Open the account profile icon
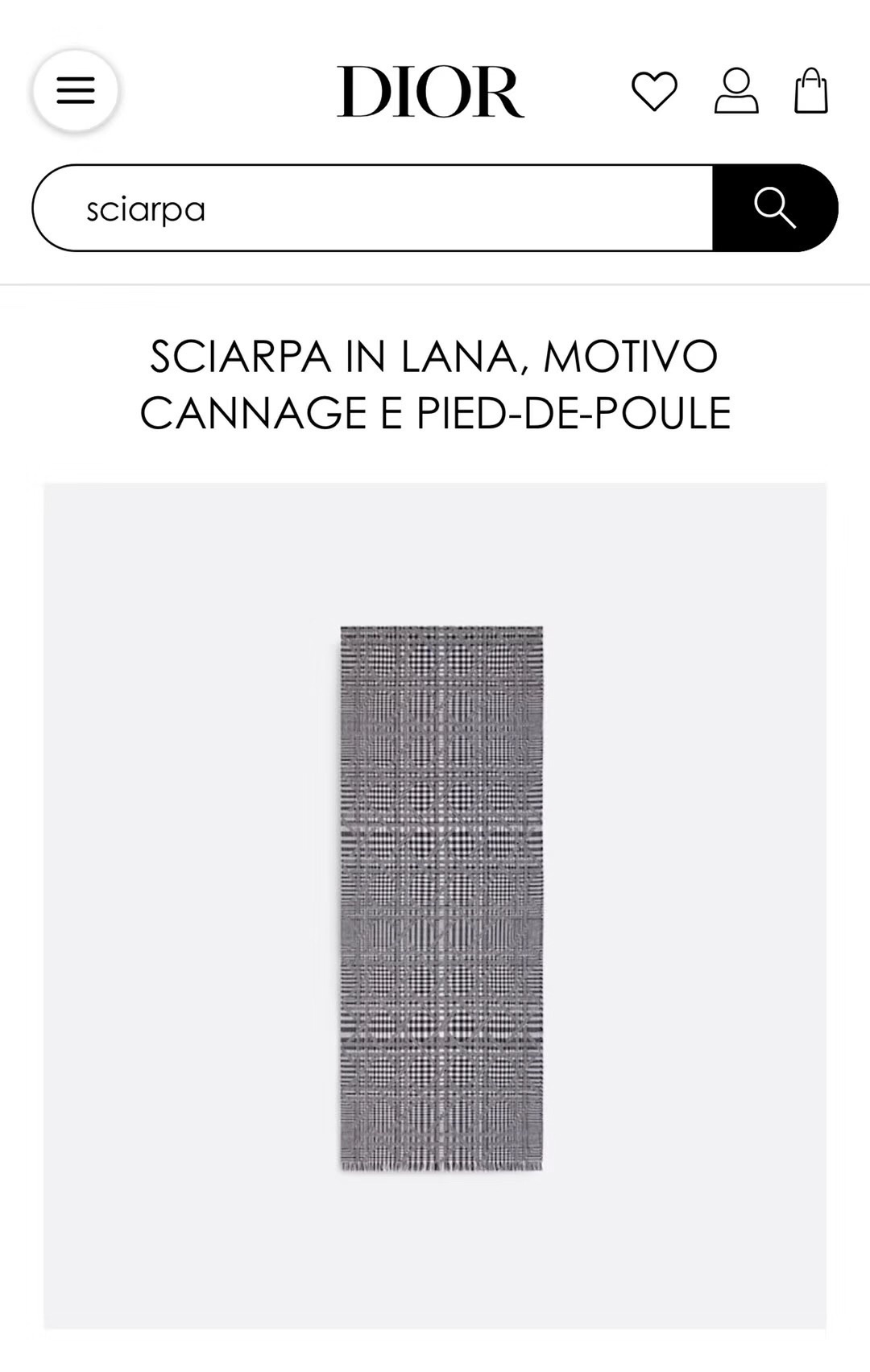Image resolution: width=870 pixels, height=1372 pixels. [735, 91]
